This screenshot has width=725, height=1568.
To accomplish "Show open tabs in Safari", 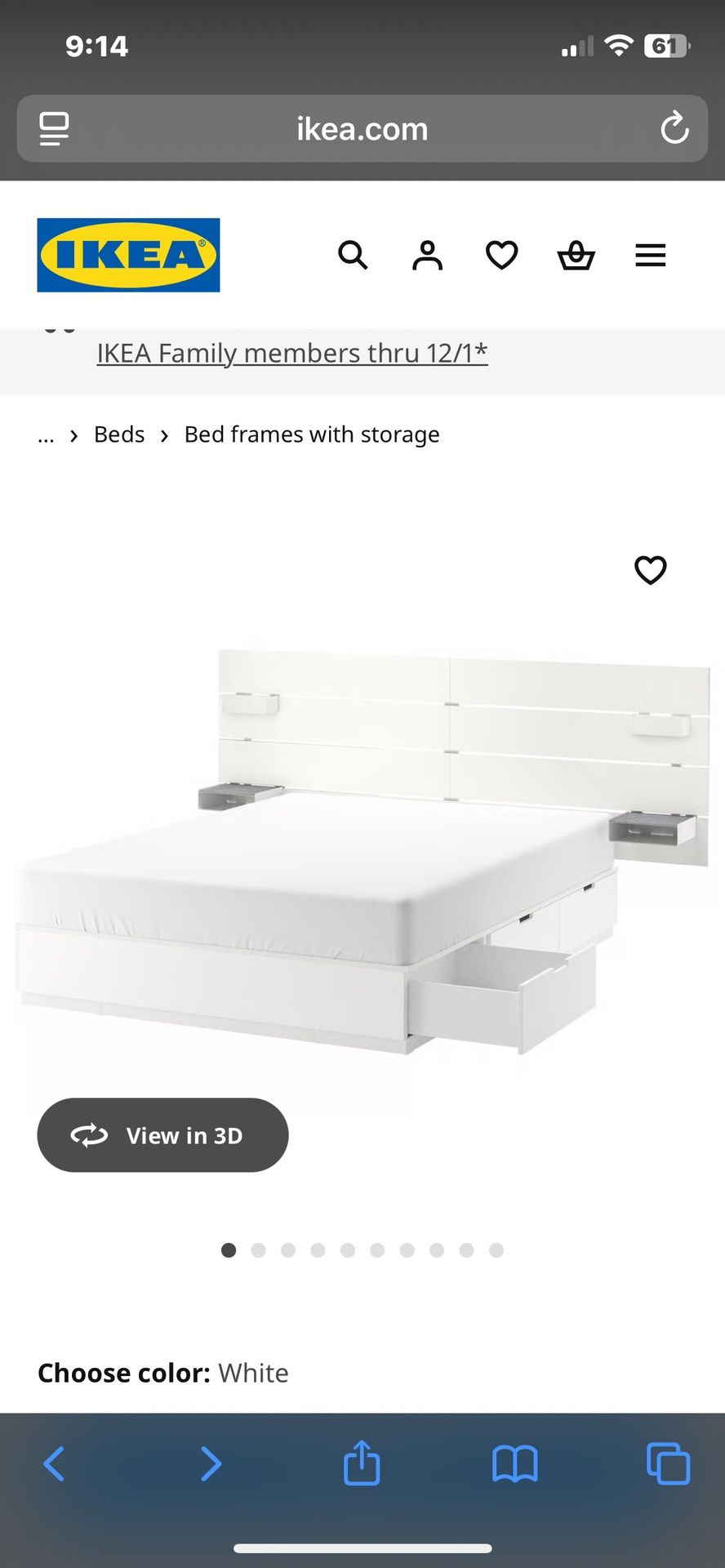I will [668, 1463].
